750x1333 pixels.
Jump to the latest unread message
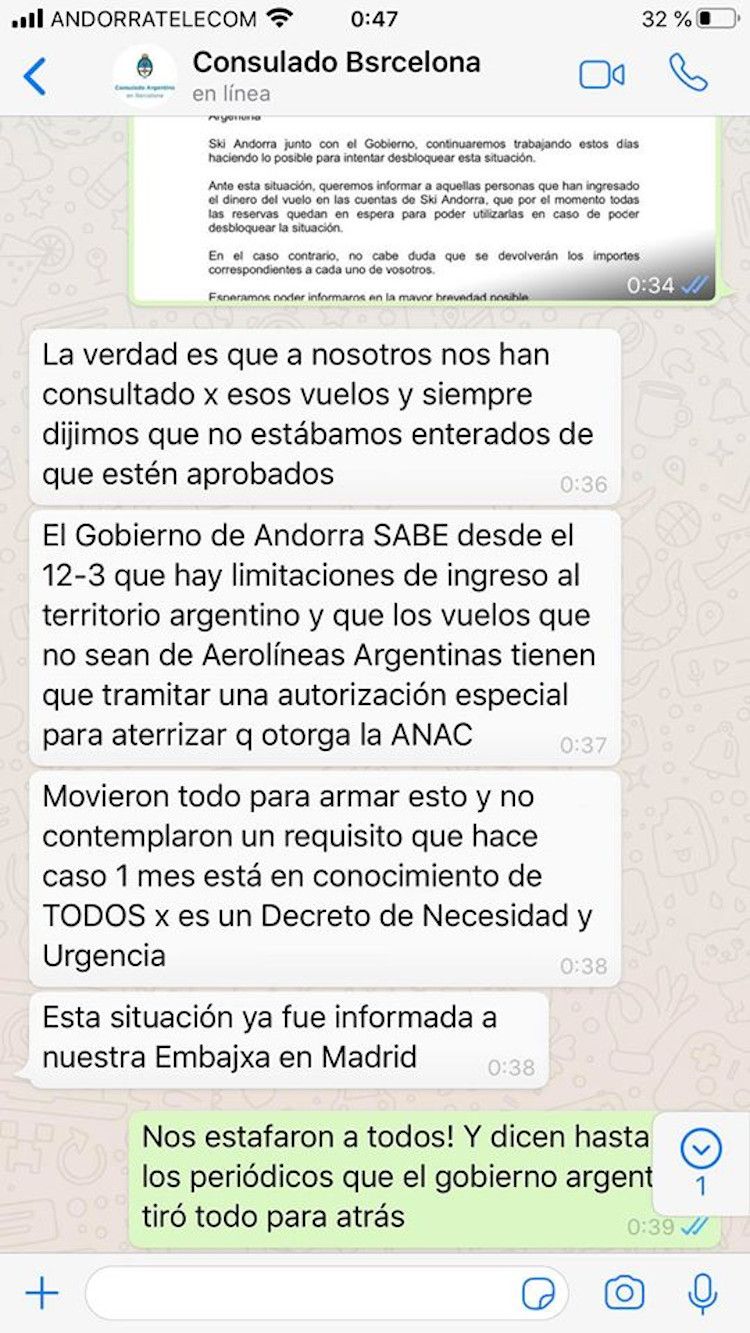point(701,1161)
